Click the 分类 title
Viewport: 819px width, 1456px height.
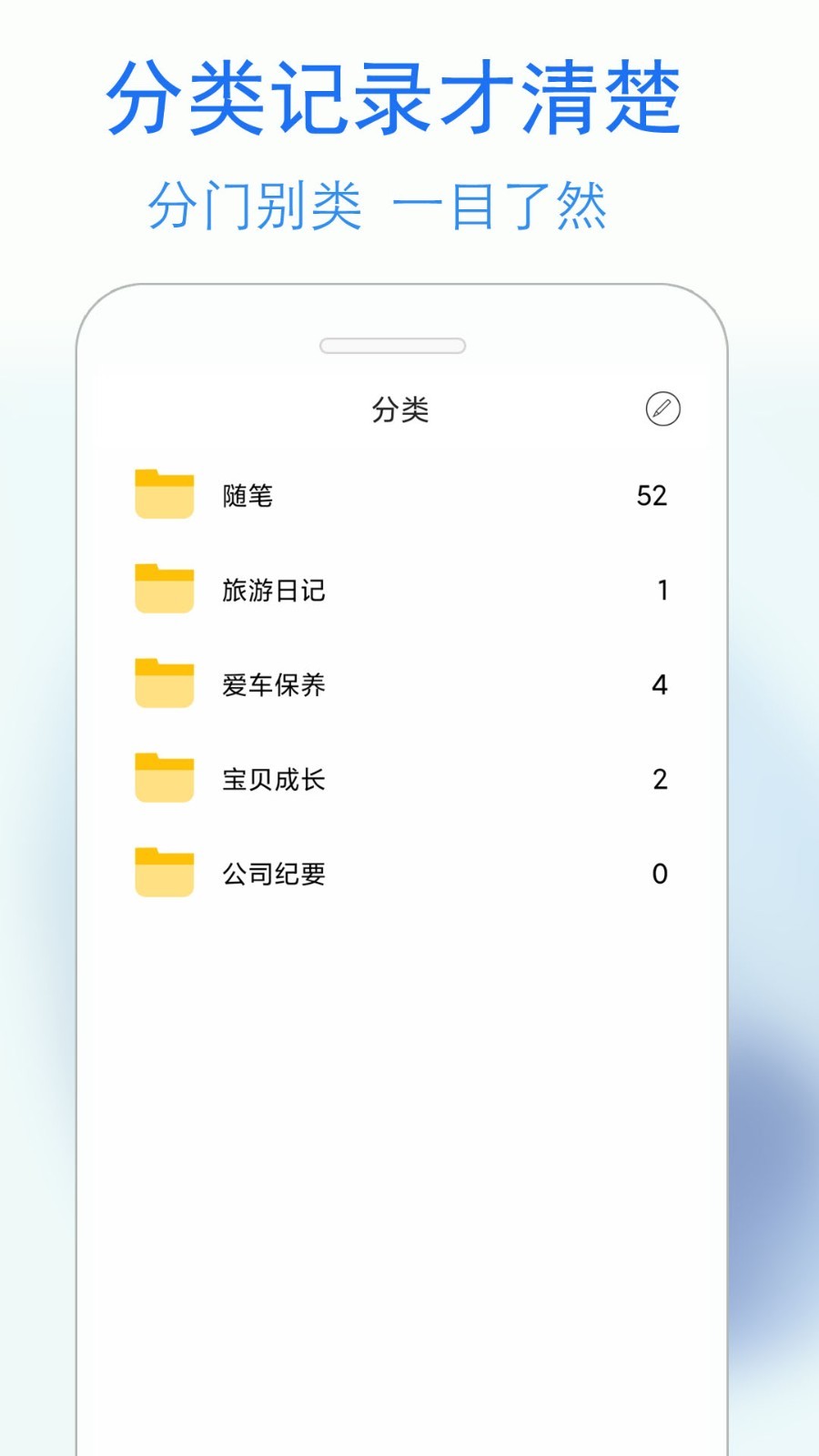(x=400, y=410)
